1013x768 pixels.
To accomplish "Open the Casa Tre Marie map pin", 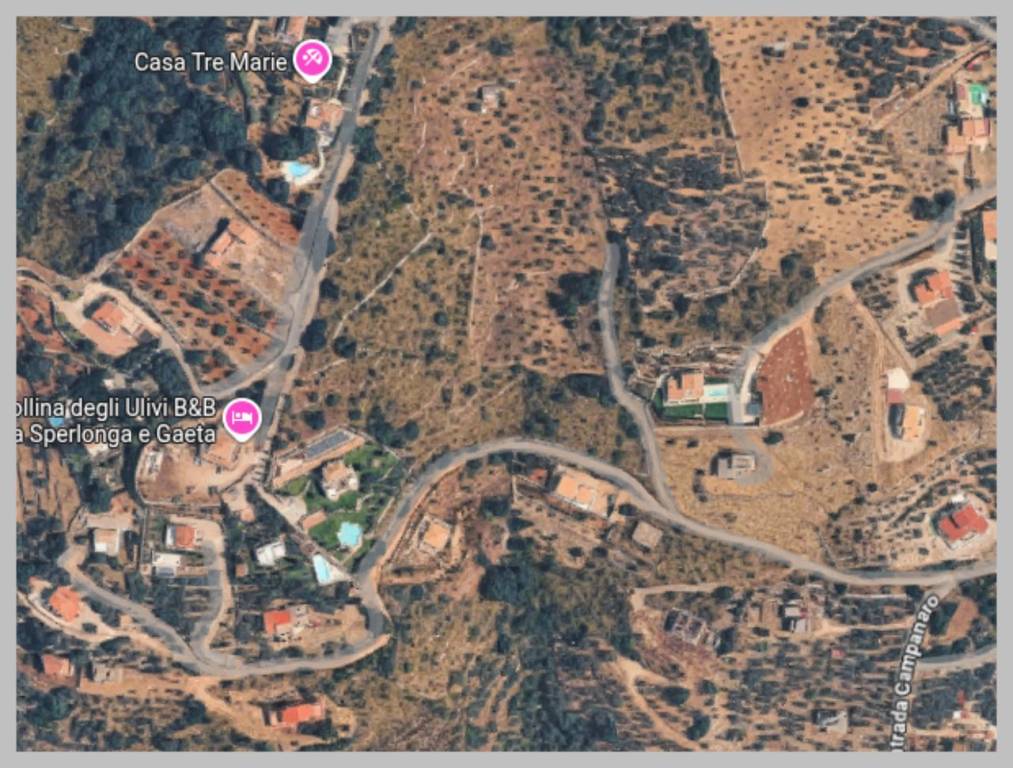I will point(312,58).
